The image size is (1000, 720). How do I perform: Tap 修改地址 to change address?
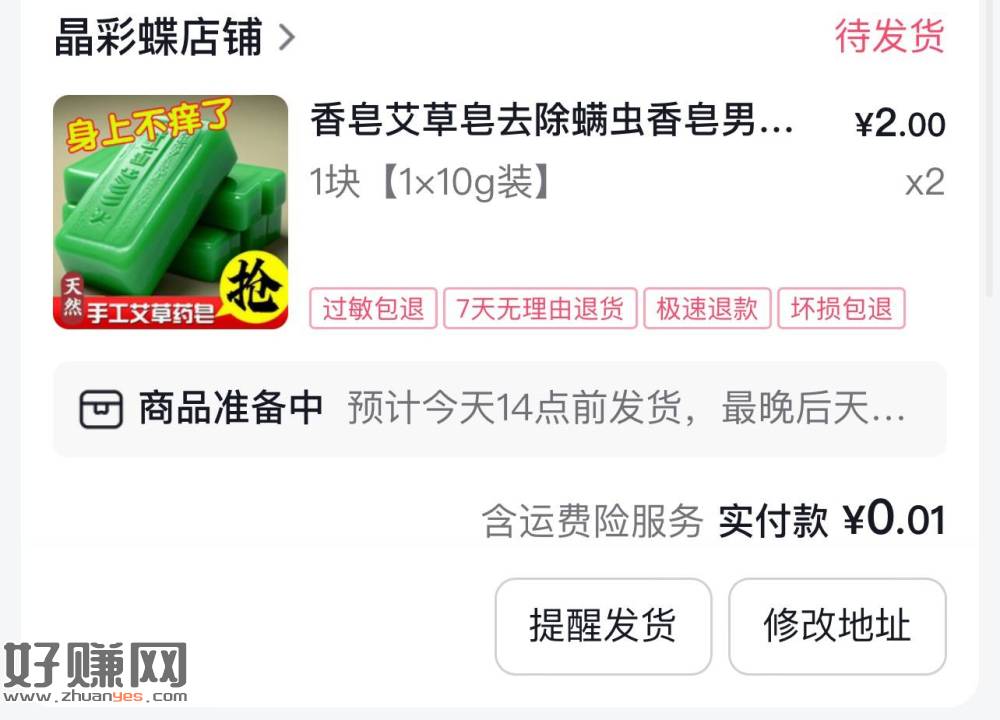click(837, 626)
